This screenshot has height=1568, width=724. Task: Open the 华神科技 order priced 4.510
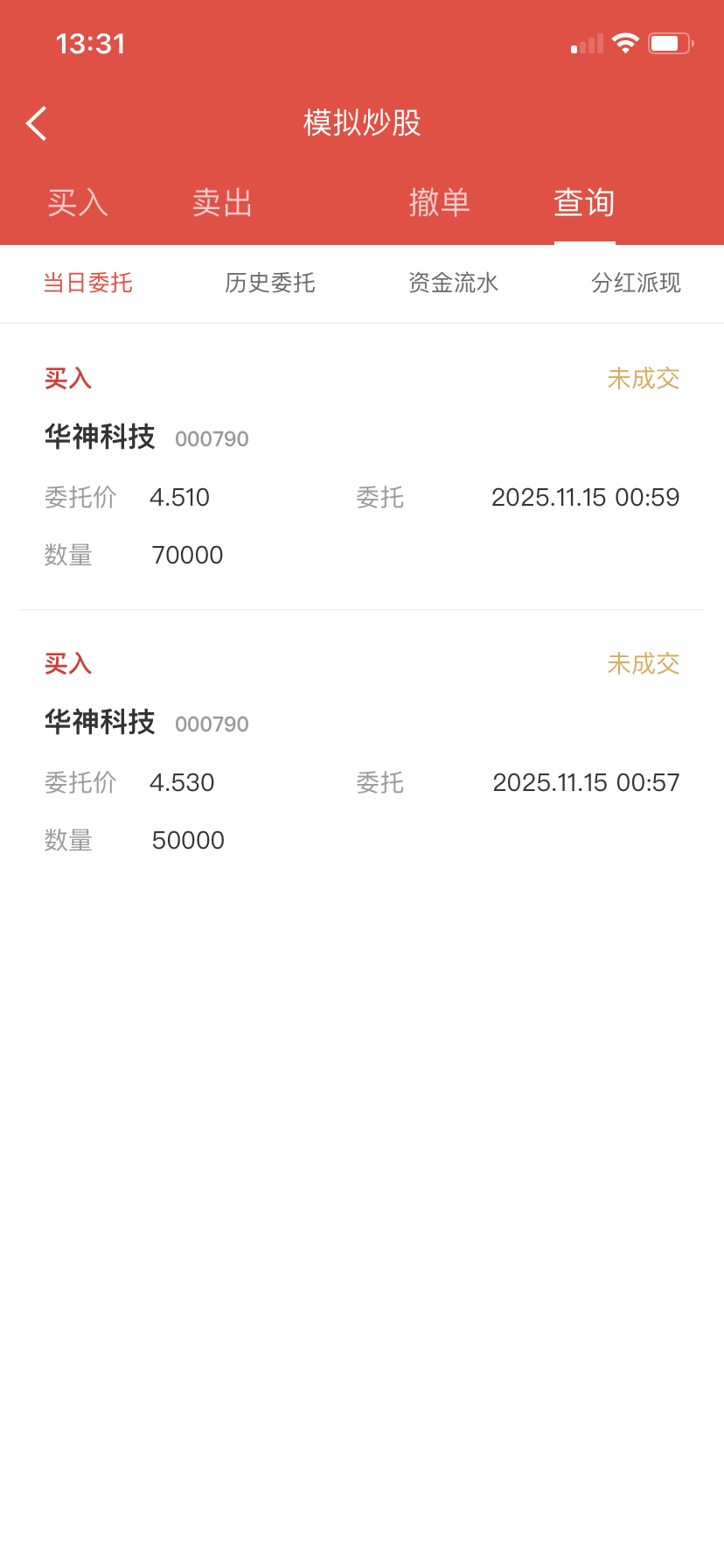click(362, 467)
